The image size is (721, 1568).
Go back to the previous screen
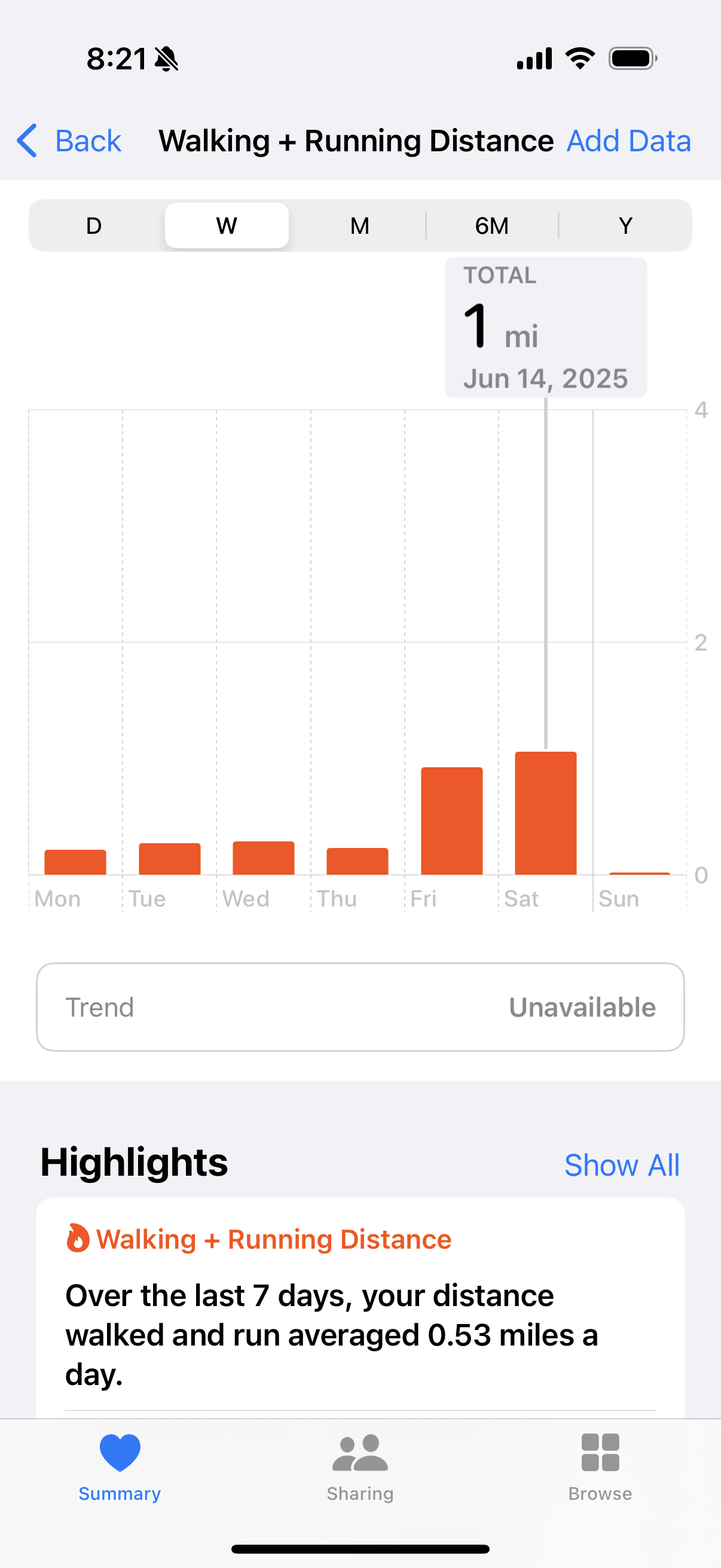tap(69, 141)
